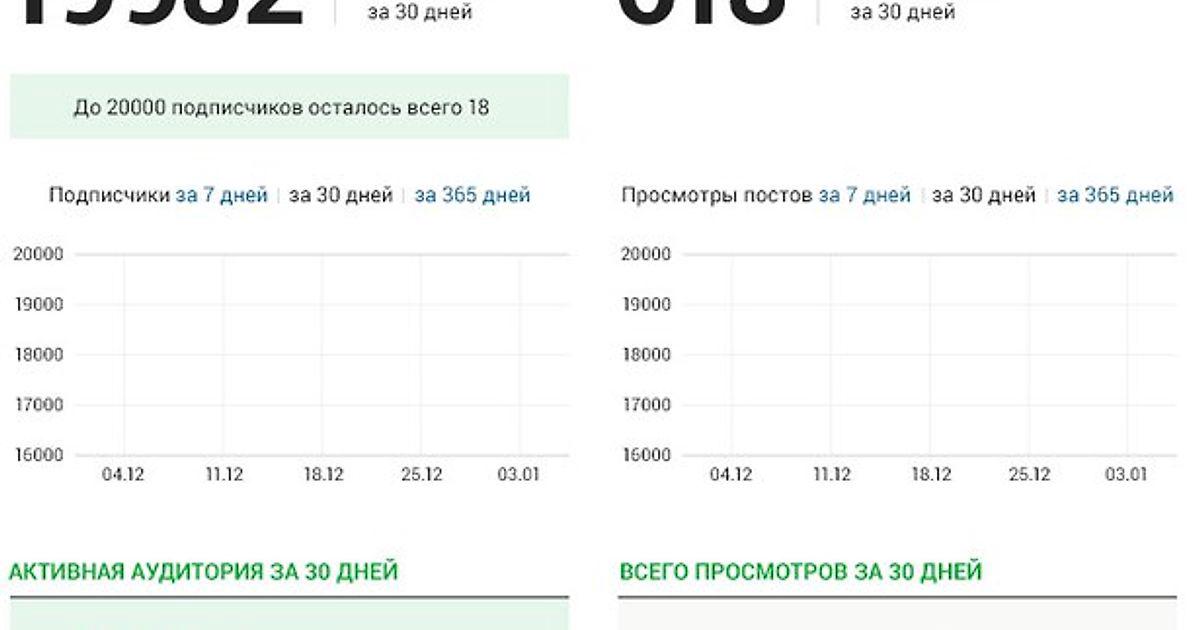Show subscribers chart for 365 days

click(x=472, y=195)
